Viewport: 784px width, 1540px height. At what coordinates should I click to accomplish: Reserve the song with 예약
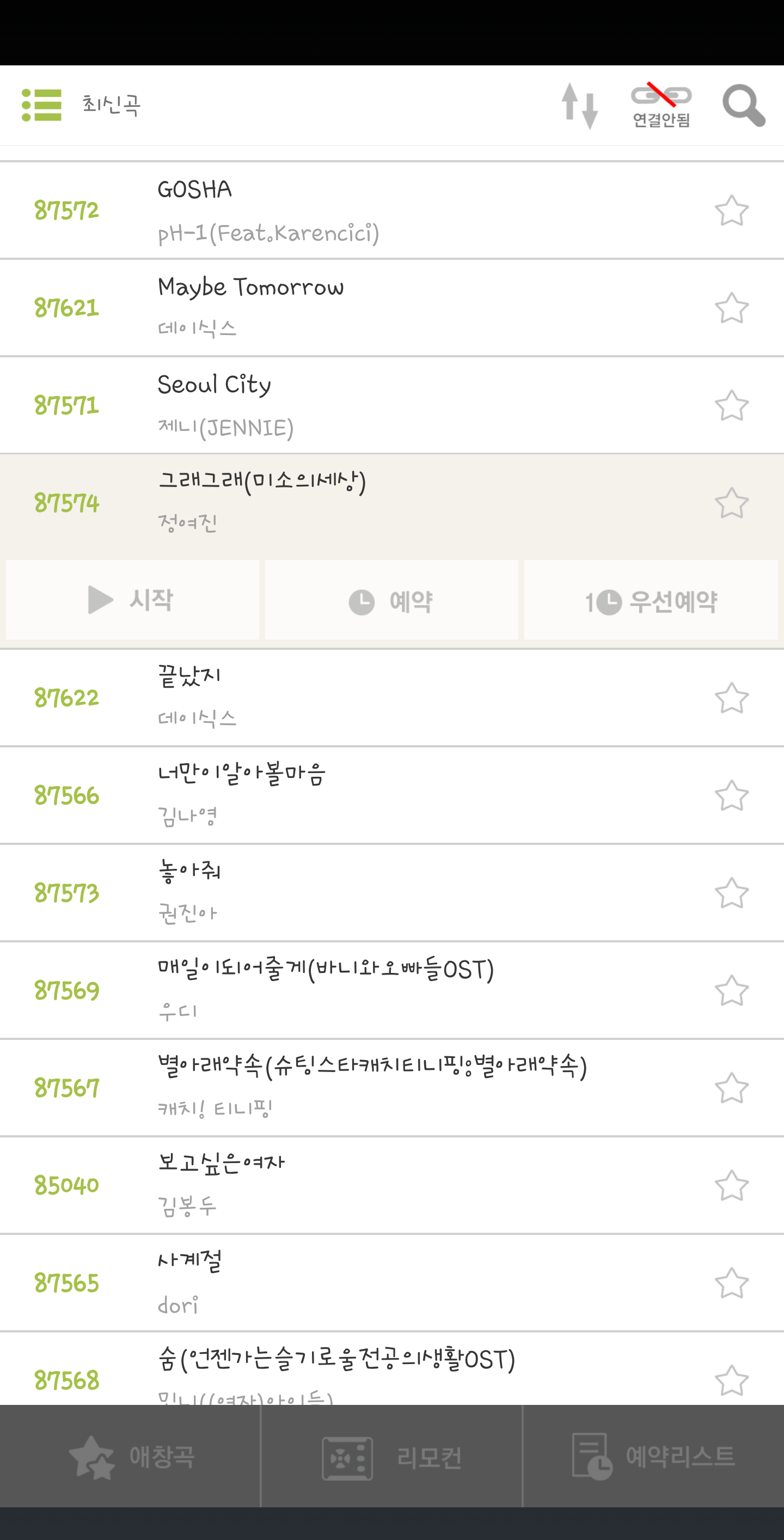[391, 600]
